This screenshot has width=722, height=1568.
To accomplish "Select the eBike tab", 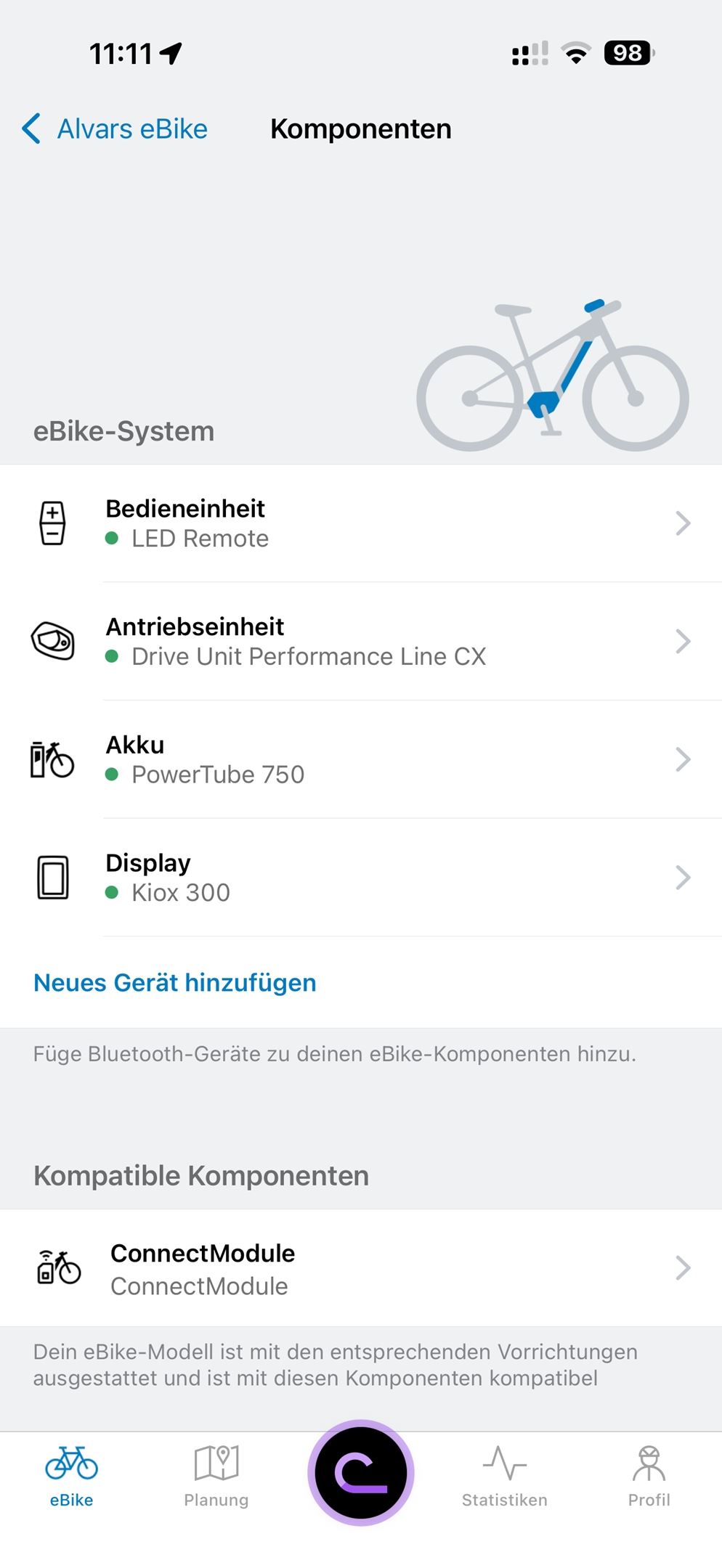I will [x=72, y=1475].
